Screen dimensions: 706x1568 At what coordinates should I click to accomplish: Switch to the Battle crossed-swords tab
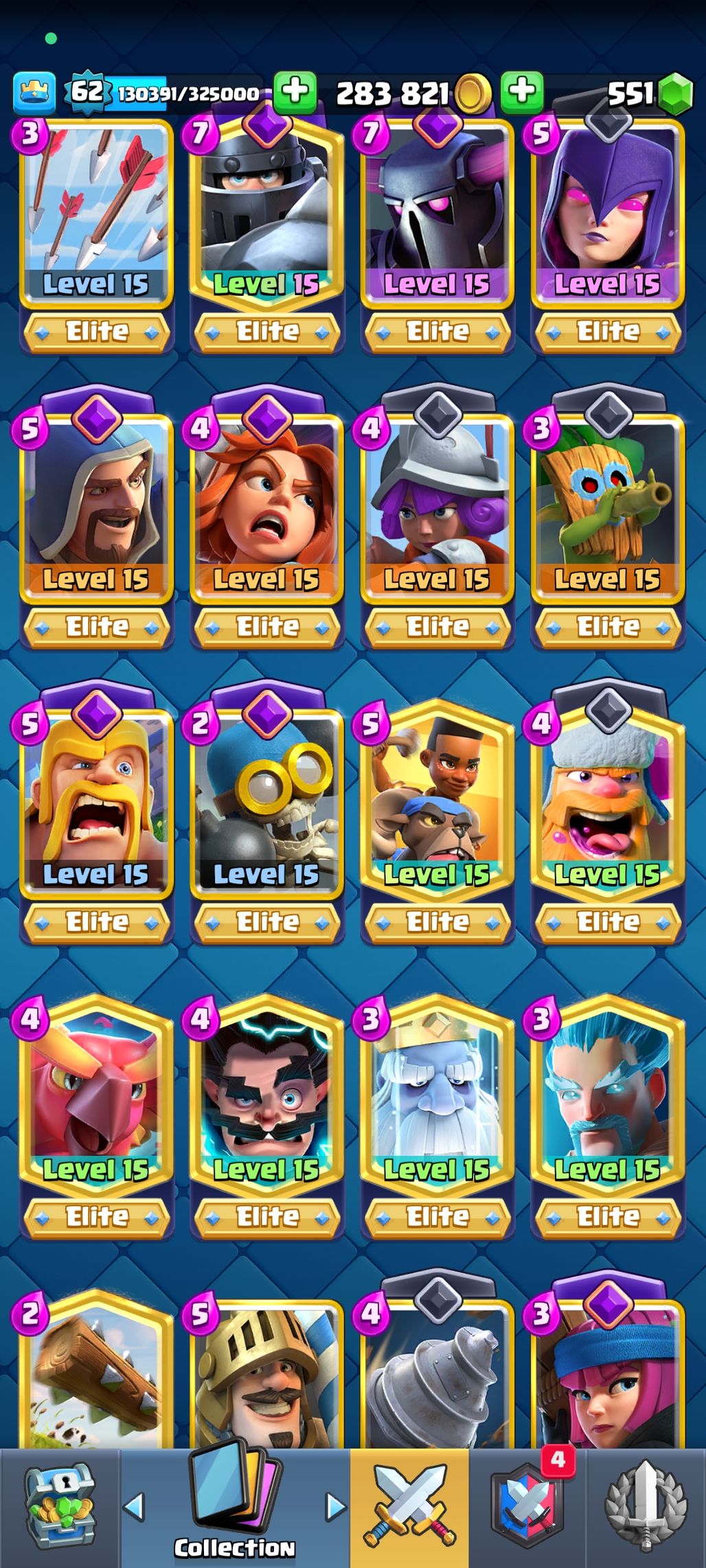coord(410,1508)
